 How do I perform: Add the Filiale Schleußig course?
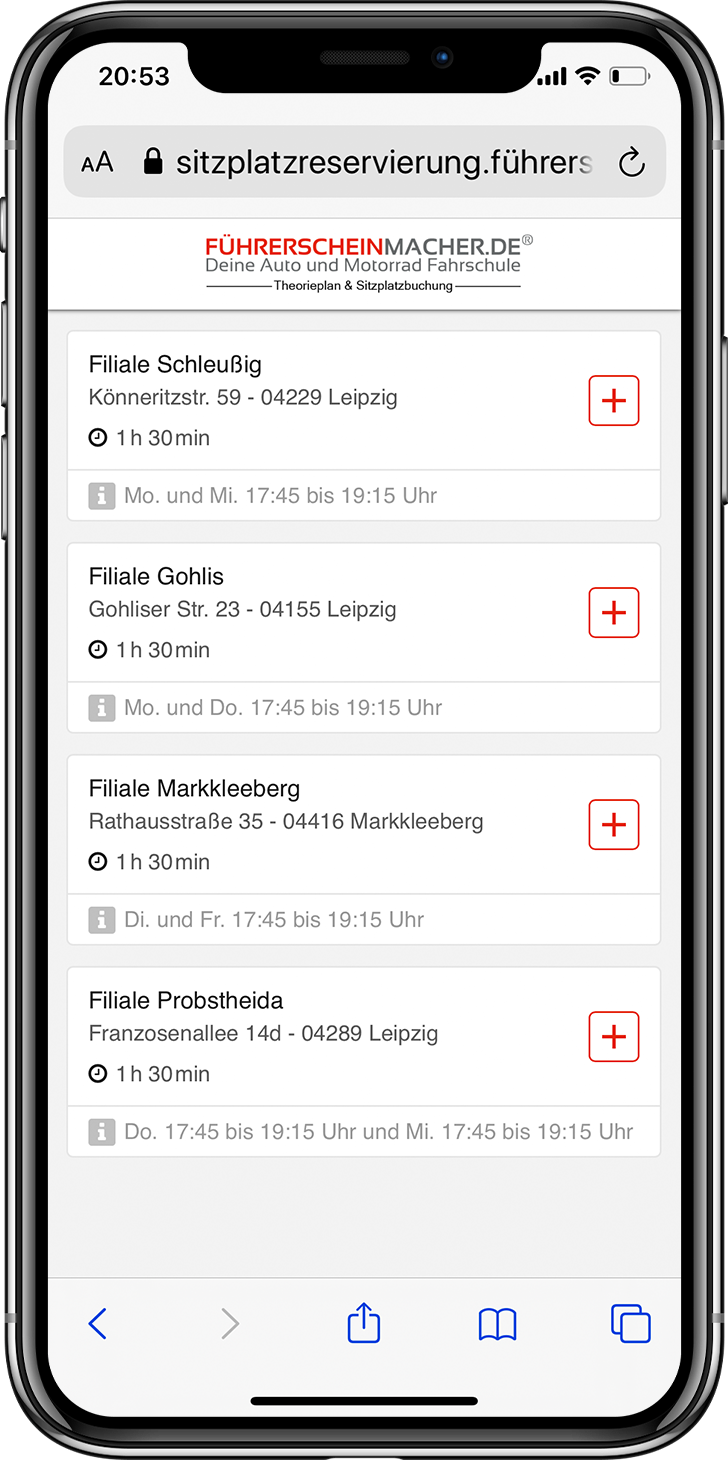pos(613,401)
